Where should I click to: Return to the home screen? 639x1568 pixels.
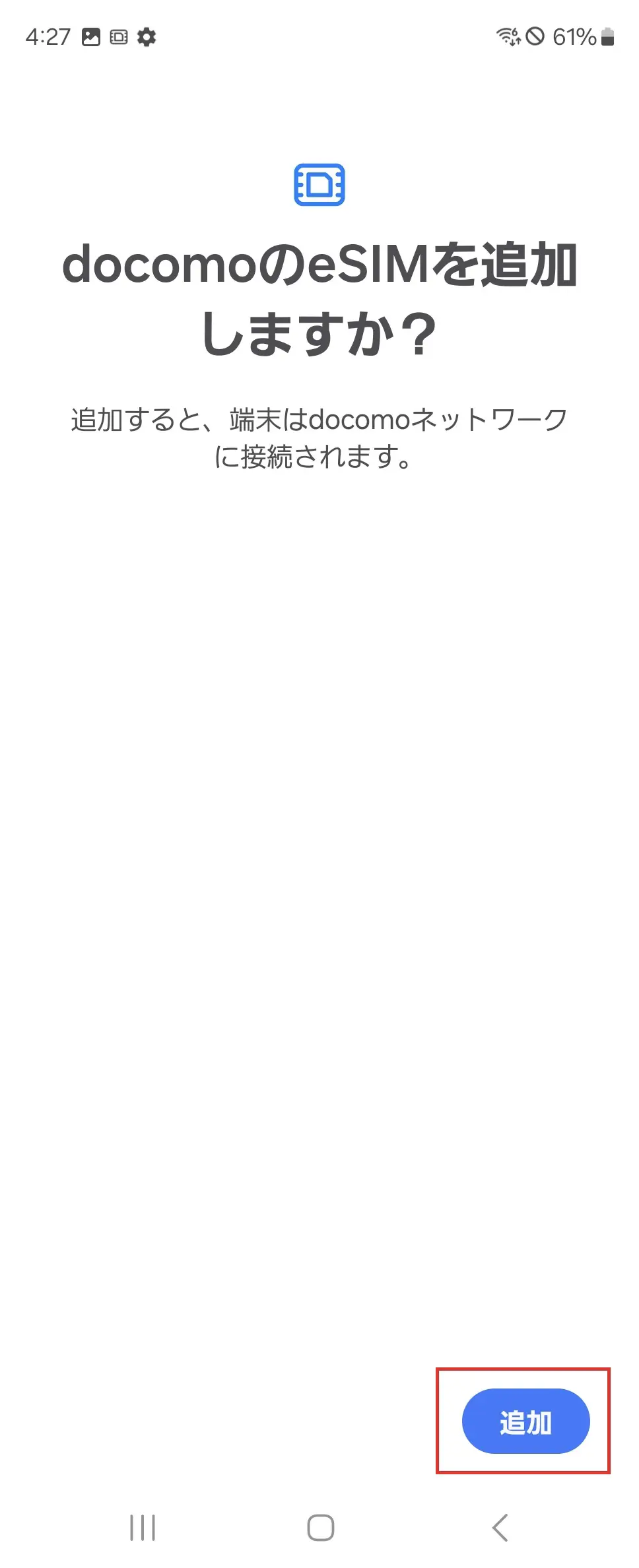[321, 1527]
